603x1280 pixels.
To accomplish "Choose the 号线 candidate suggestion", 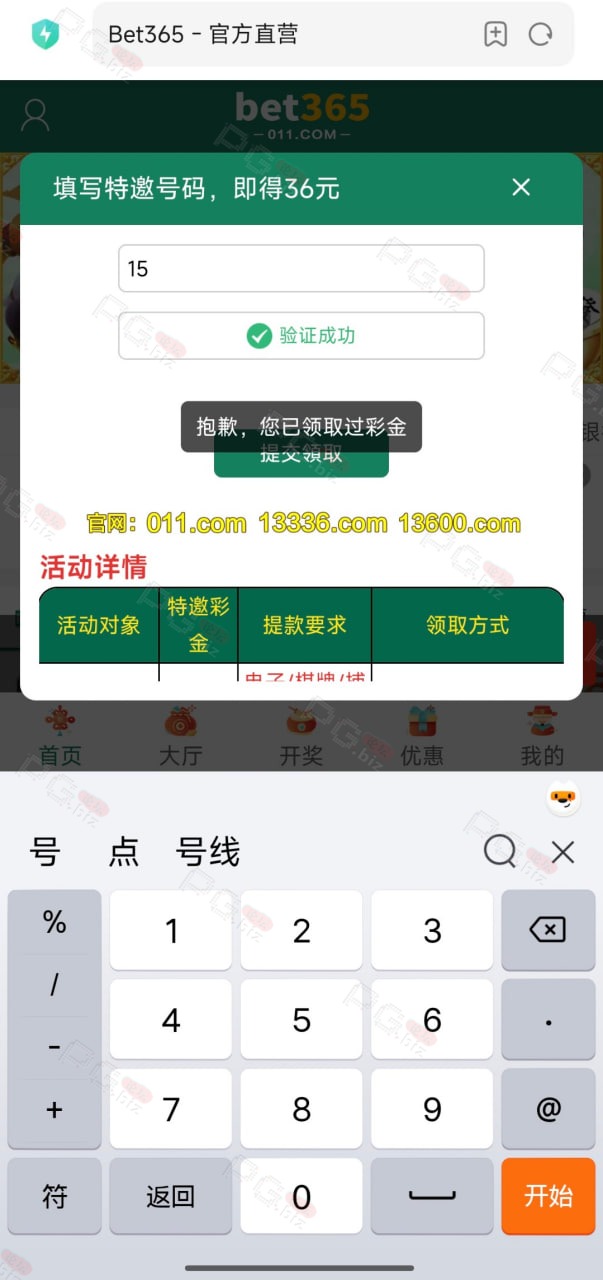I will coord(208,853).
